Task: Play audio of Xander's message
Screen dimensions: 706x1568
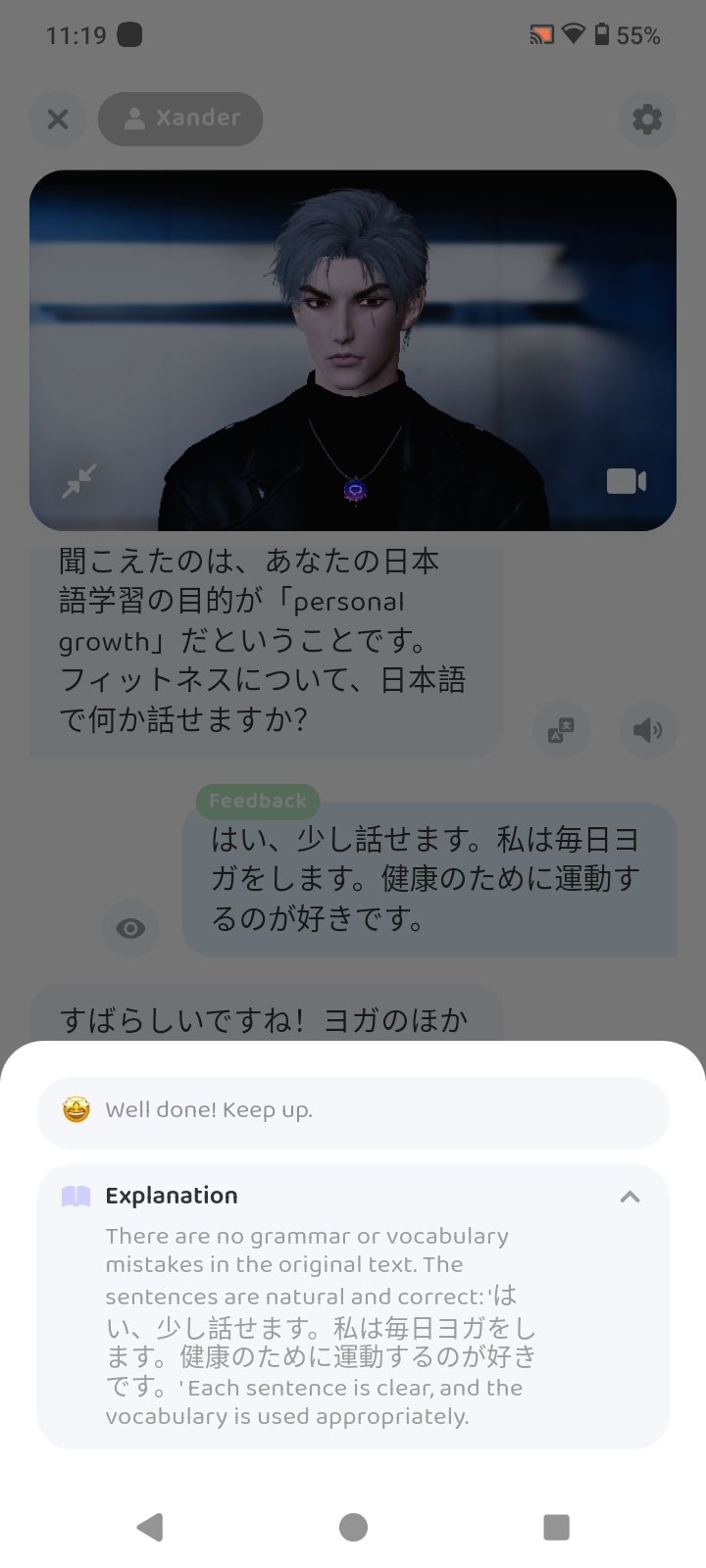Action: 647,730
